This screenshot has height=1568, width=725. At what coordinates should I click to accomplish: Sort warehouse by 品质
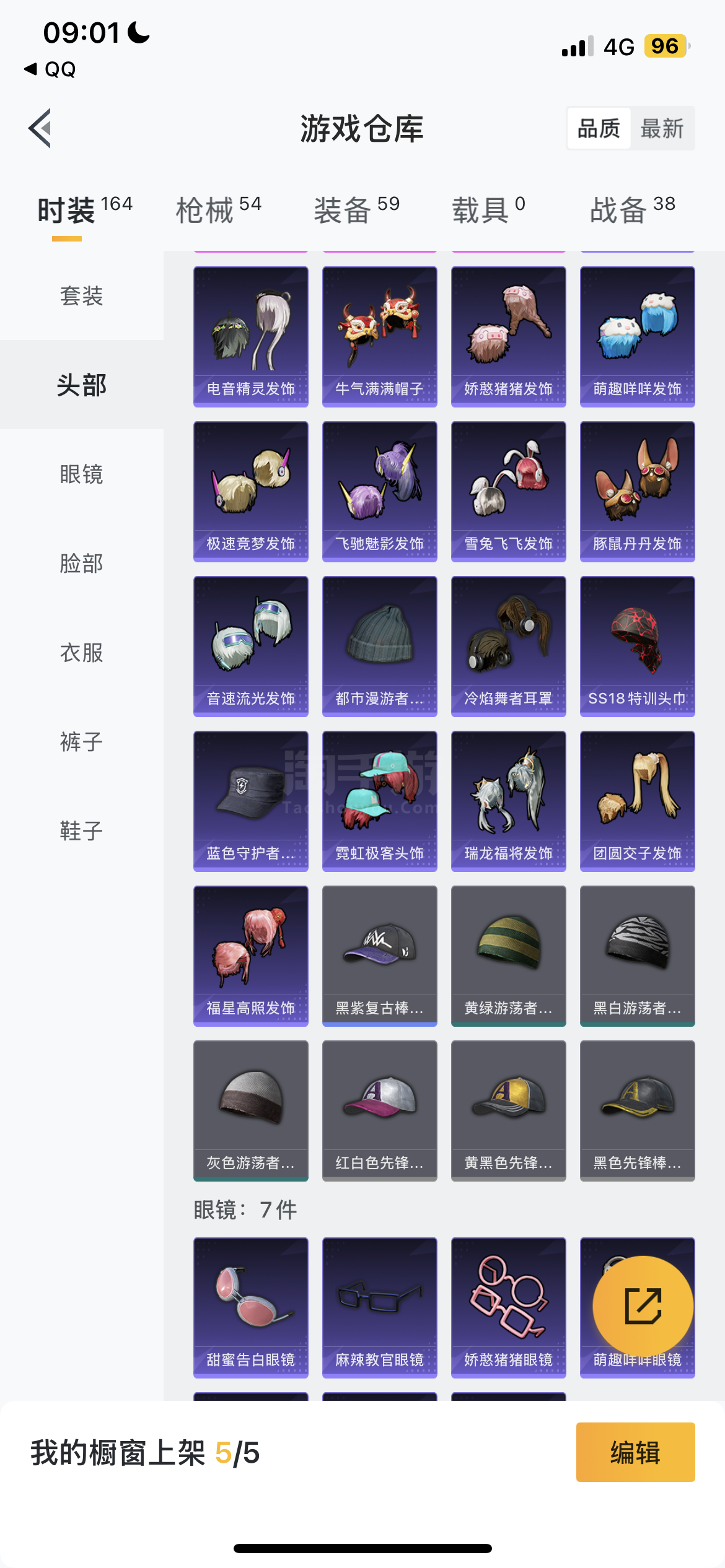point(599,128)
